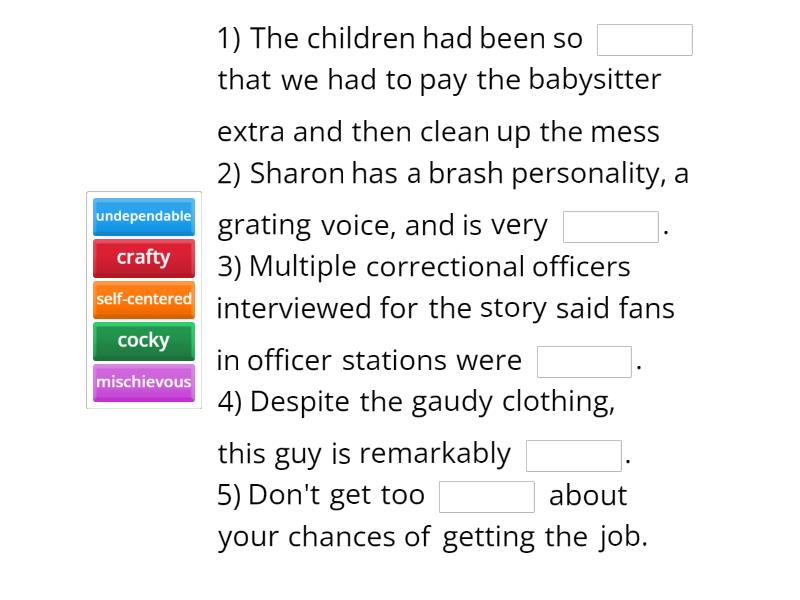
Task: Choose the 'self-centered' word tile
Action: pos(143,299)
